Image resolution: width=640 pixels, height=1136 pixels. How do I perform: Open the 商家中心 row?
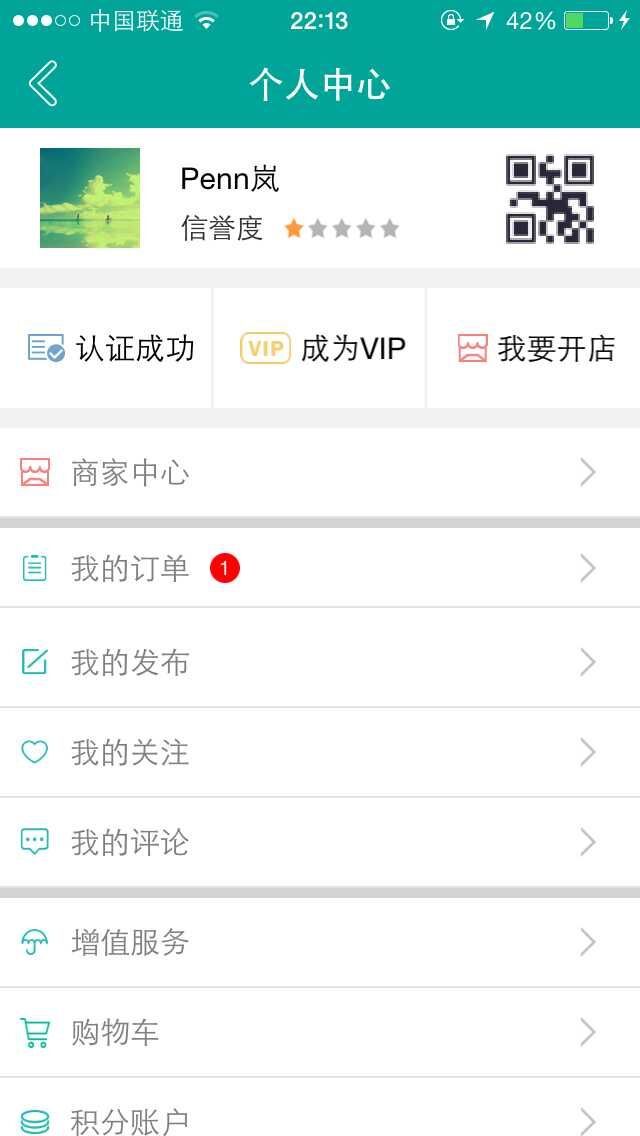click(x=320, y=473)
